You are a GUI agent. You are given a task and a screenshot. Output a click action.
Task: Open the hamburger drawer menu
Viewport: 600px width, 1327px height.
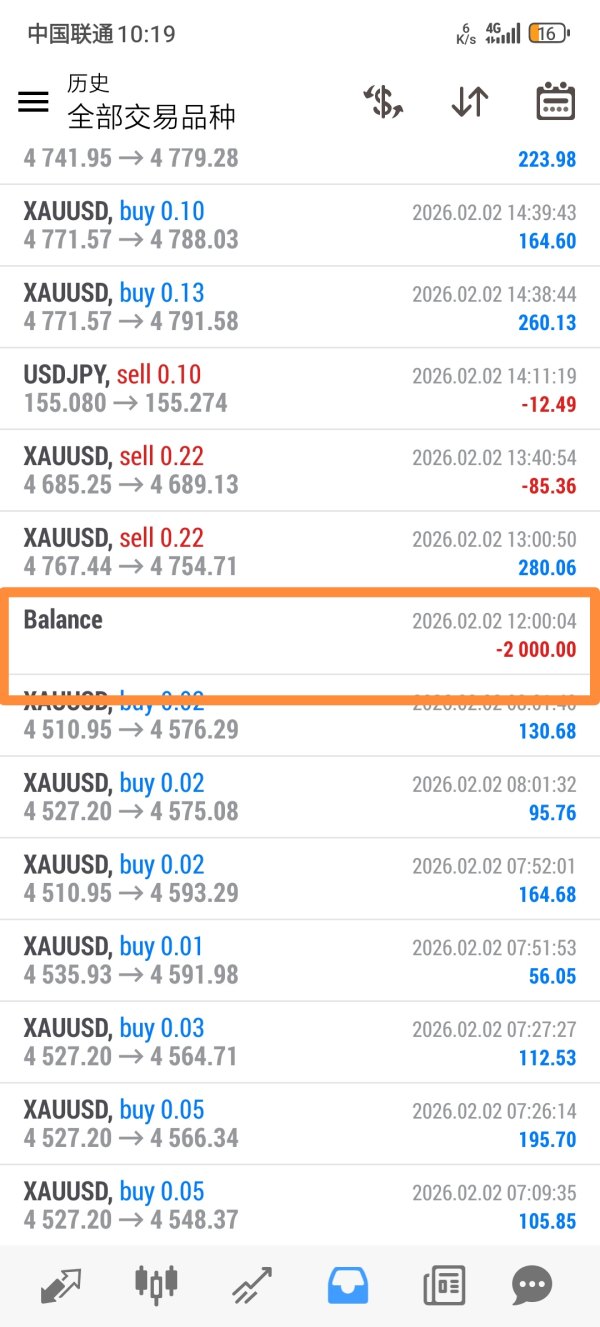tap(33, 101)
